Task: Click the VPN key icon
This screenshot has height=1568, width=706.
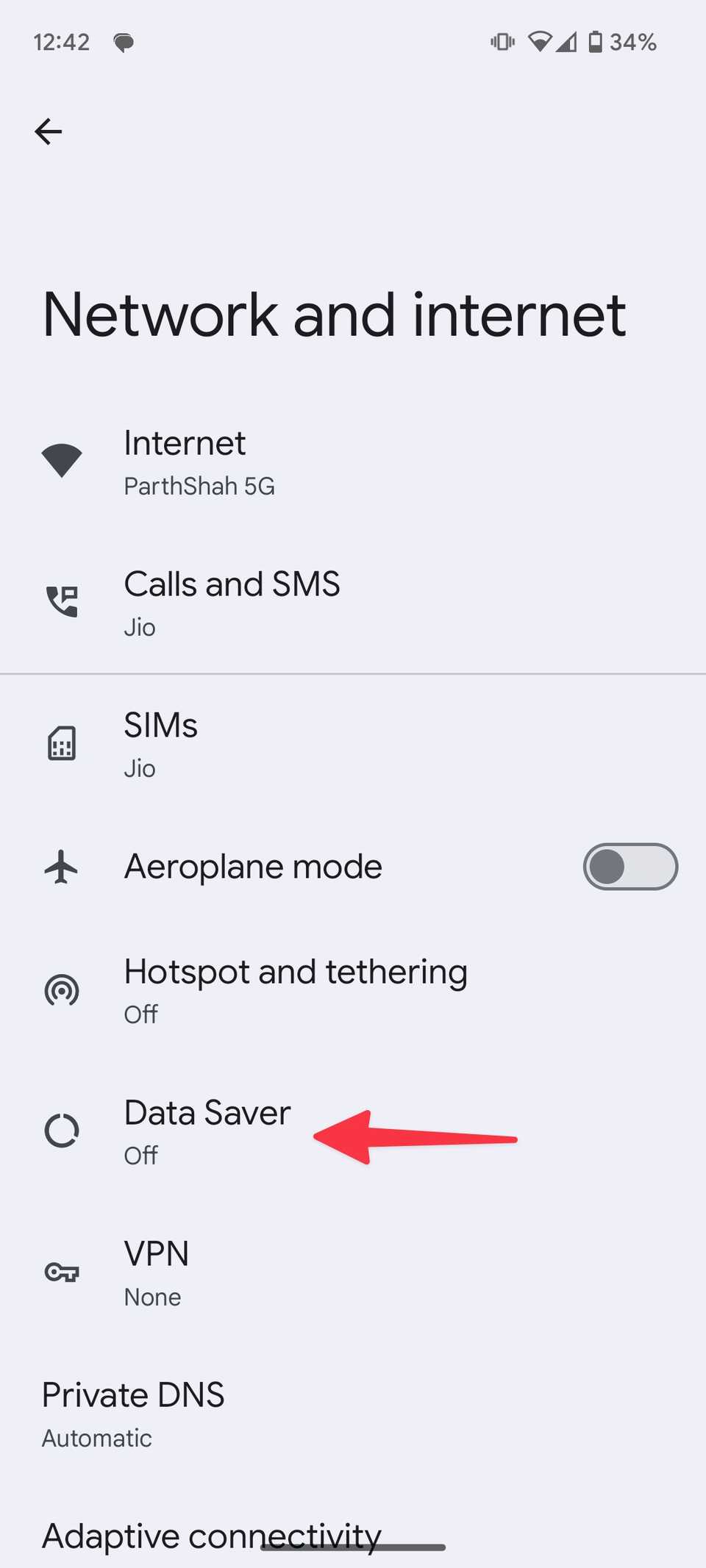Action: tap(63, 1272)
